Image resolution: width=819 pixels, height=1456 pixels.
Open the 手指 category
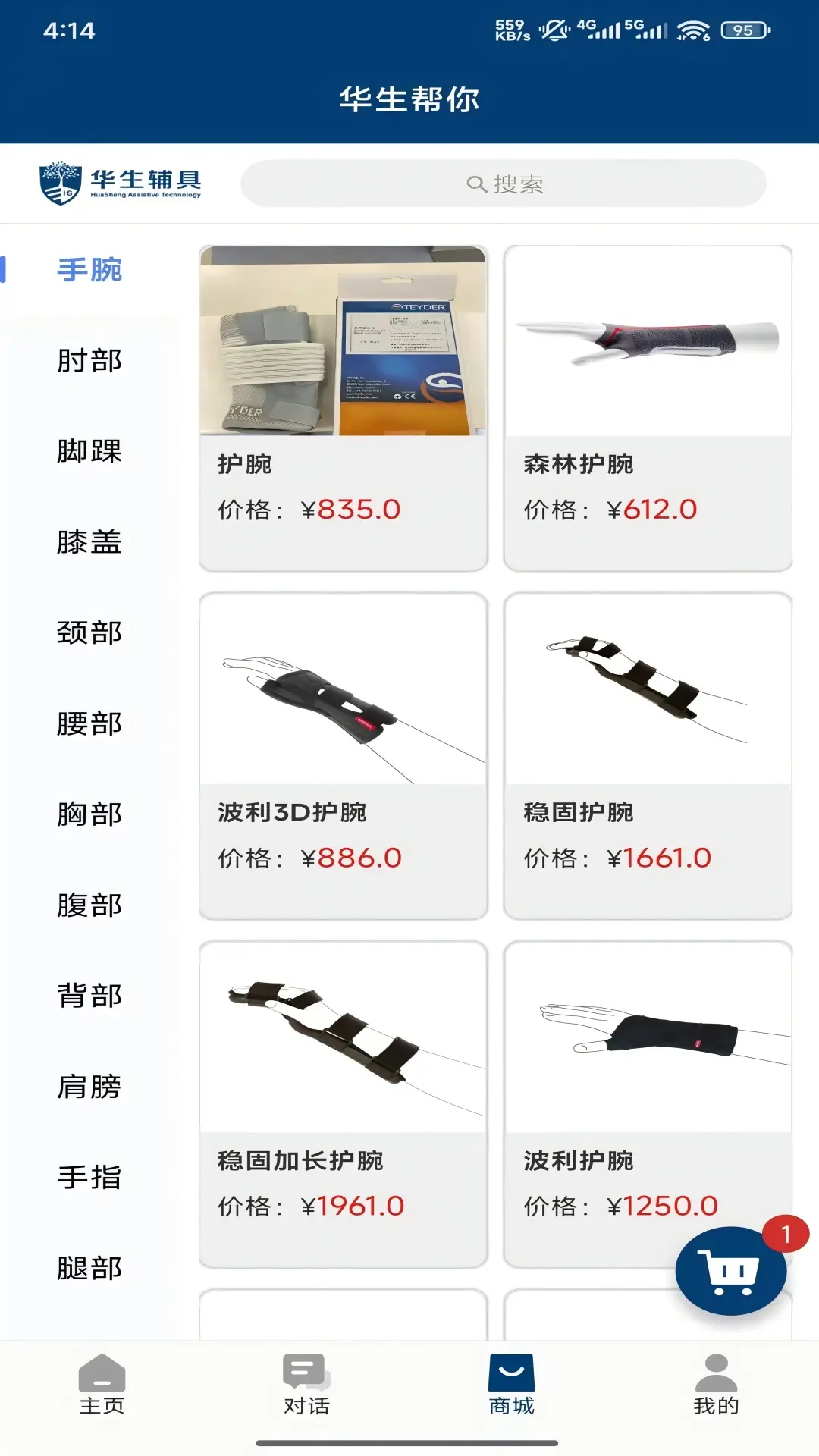89,1177
